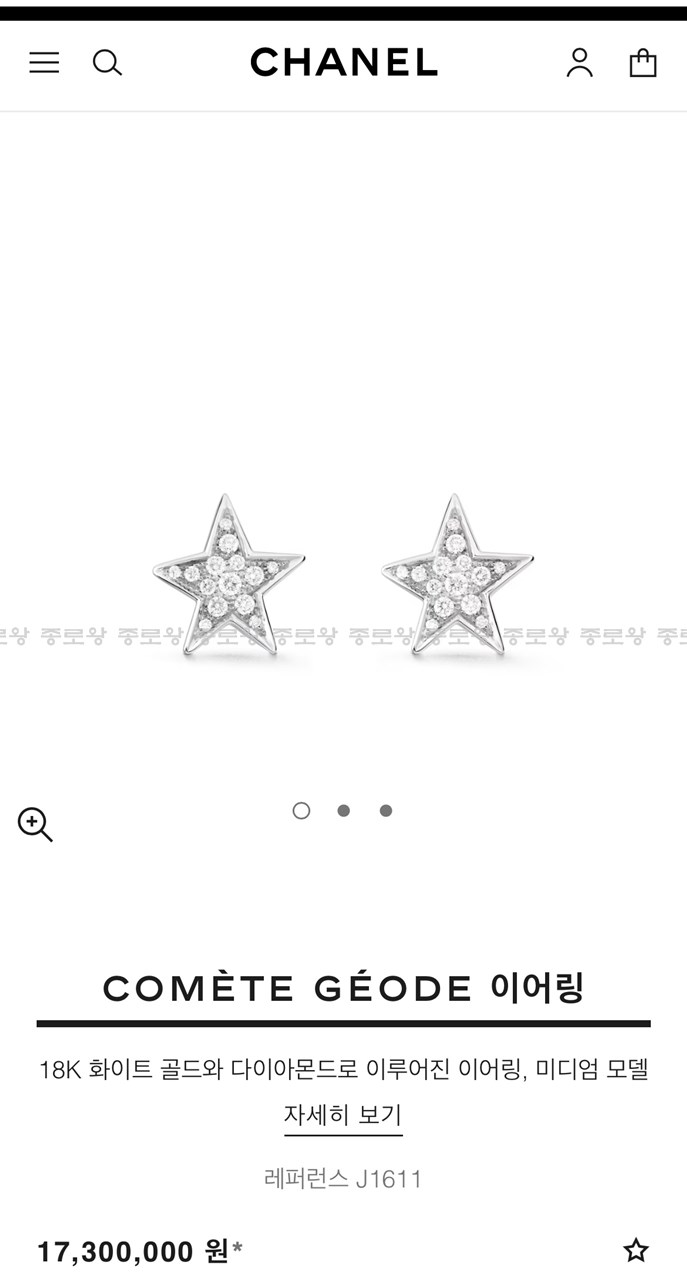Add the earrings to wishlist star
The height and width of the screenshot is (1280, 687).
point(635,1250)
